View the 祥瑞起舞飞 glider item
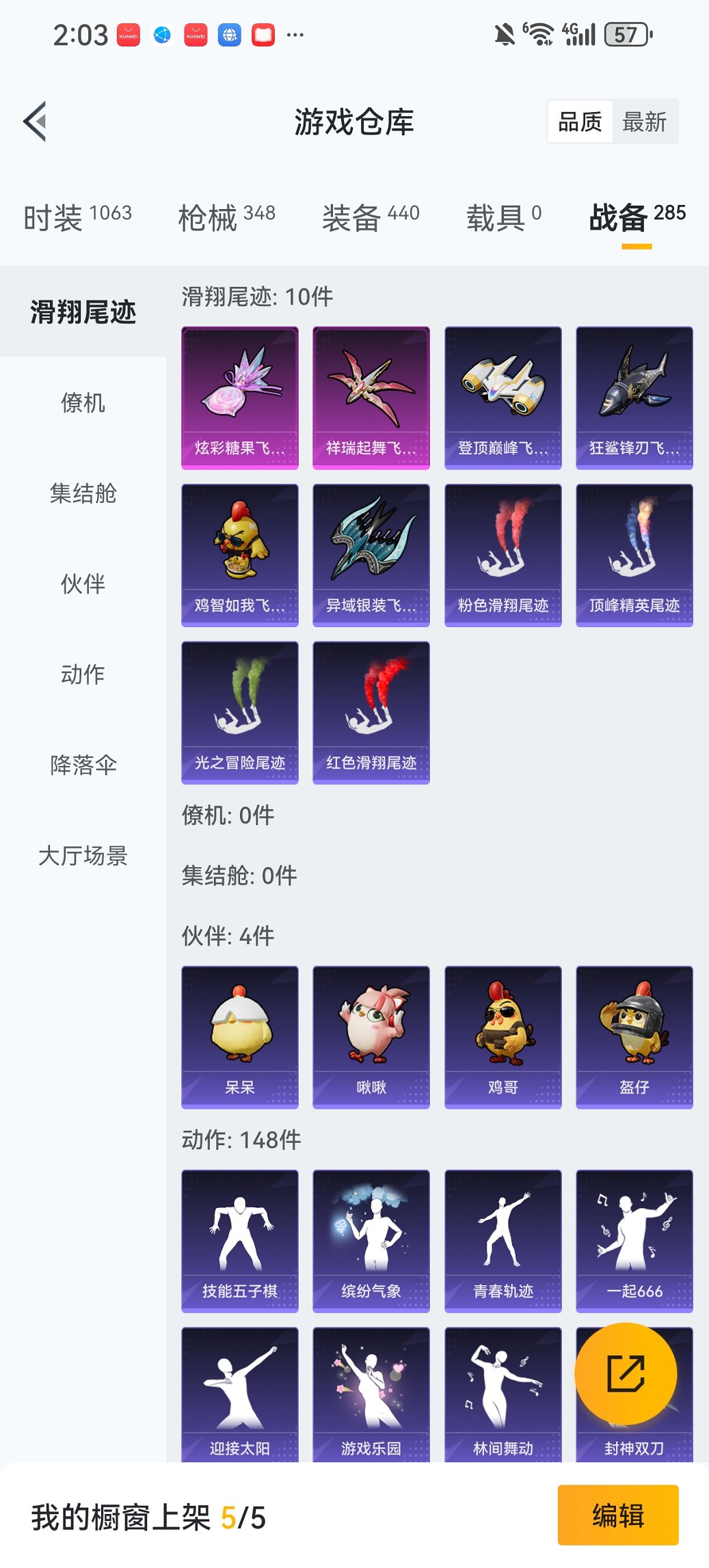709x1568 pixels. (371, 396)
